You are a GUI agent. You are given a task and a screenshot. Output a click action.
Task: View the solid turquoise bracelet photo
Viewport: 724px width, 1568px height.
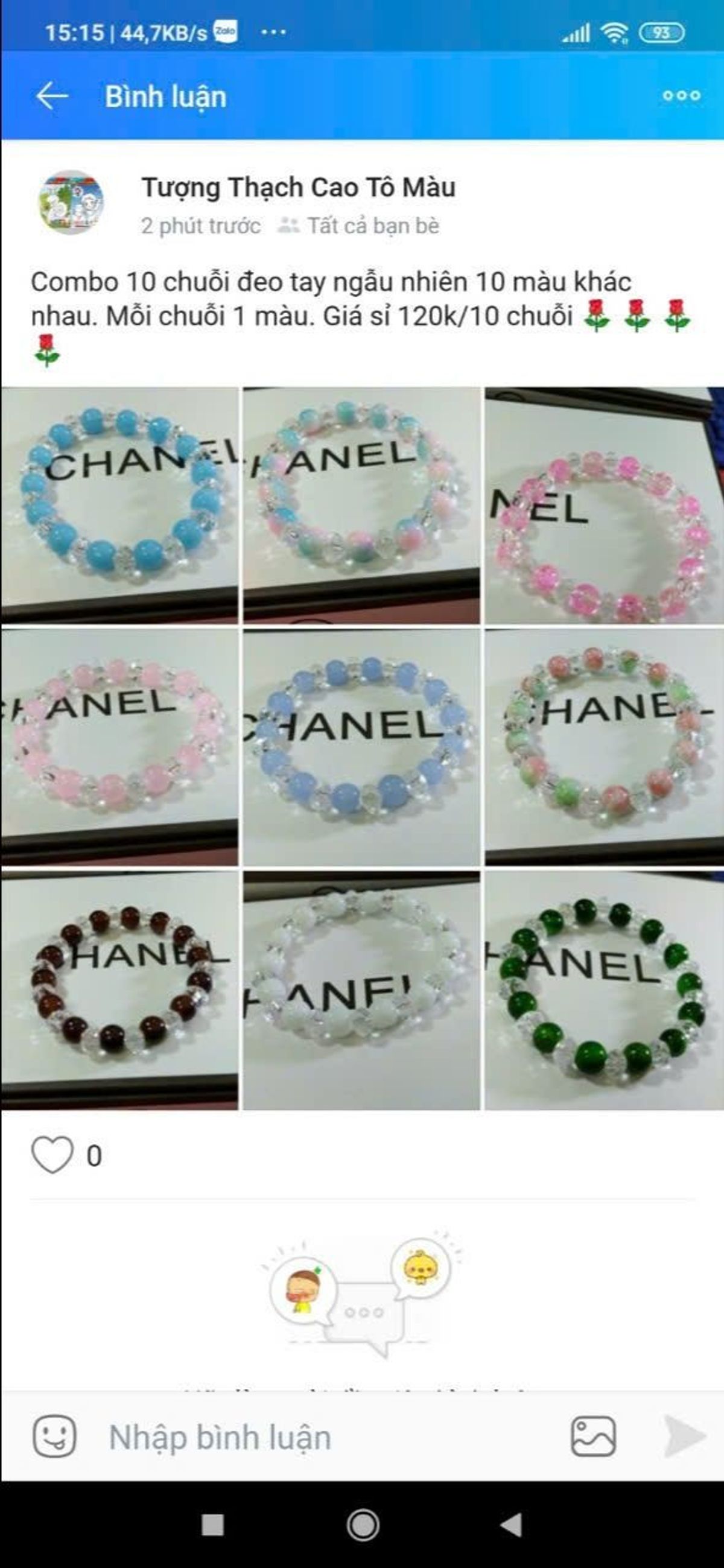[x=120, y=506]
